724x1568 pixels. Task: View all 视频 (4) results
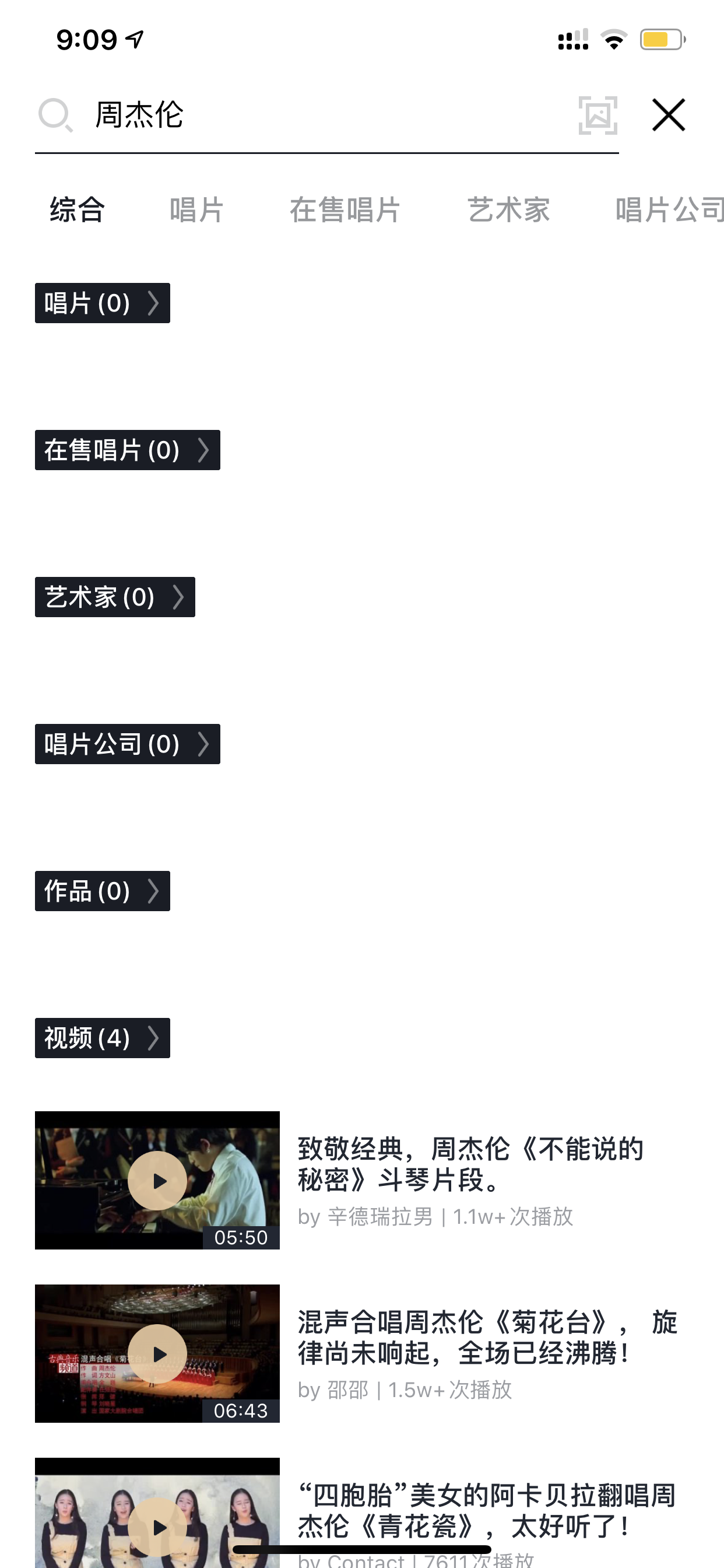coord(102,1038)
